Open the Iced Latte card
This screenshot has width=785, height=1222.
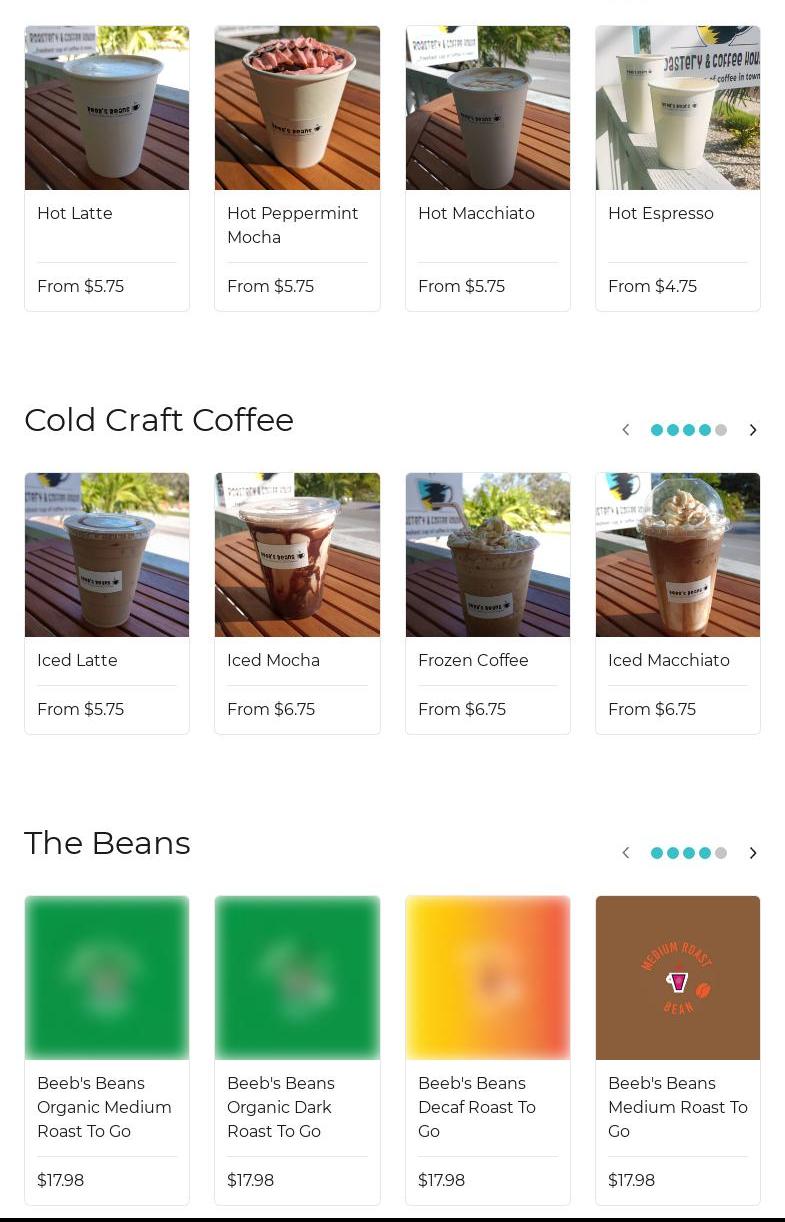[107, 602]
